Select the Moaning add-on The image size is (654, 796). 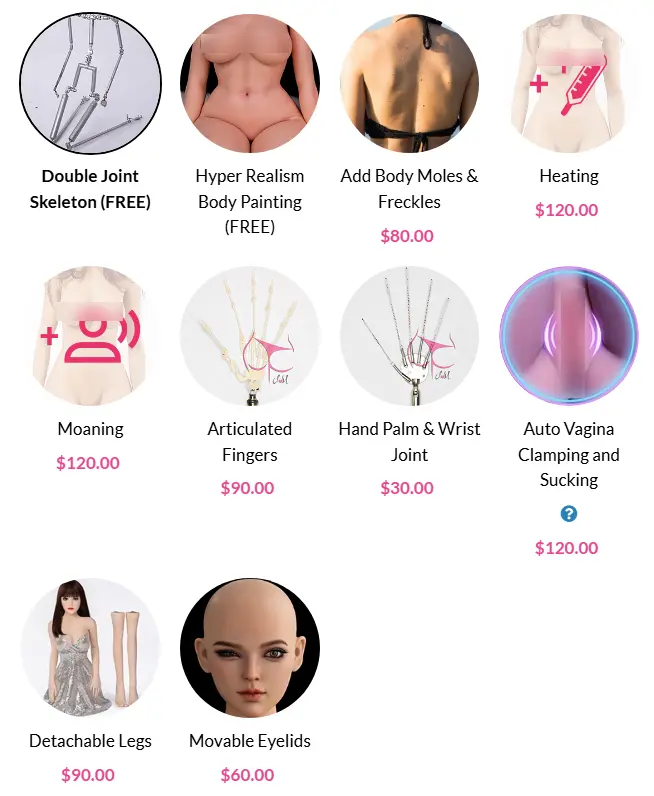coord(90,336)
